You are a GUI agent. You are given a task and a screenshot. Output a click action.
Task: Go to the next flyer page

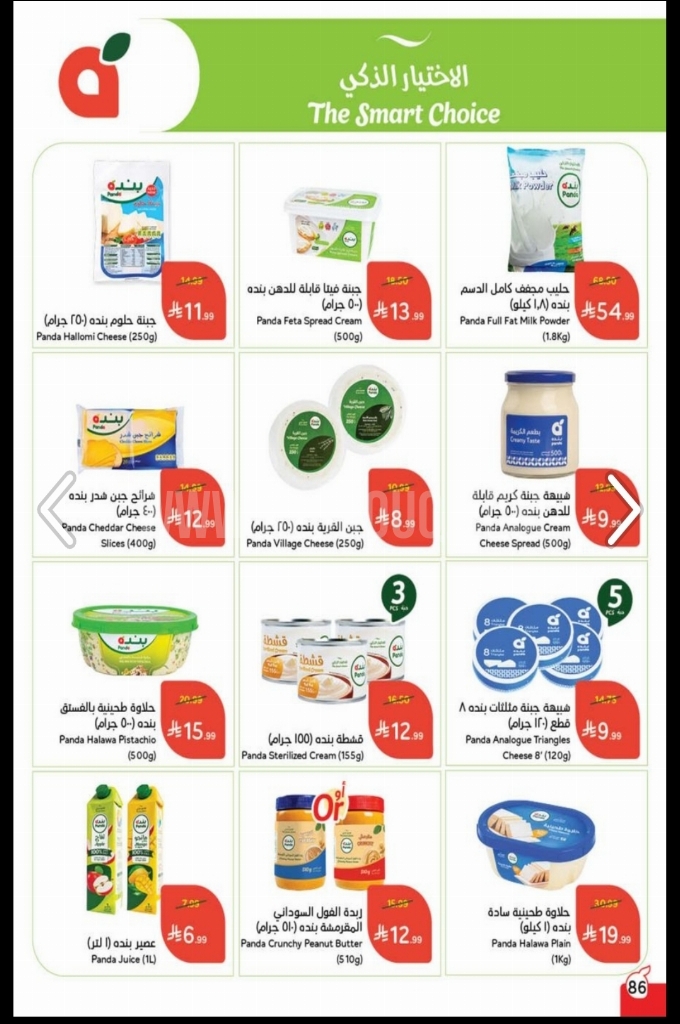tap(624, 510)
